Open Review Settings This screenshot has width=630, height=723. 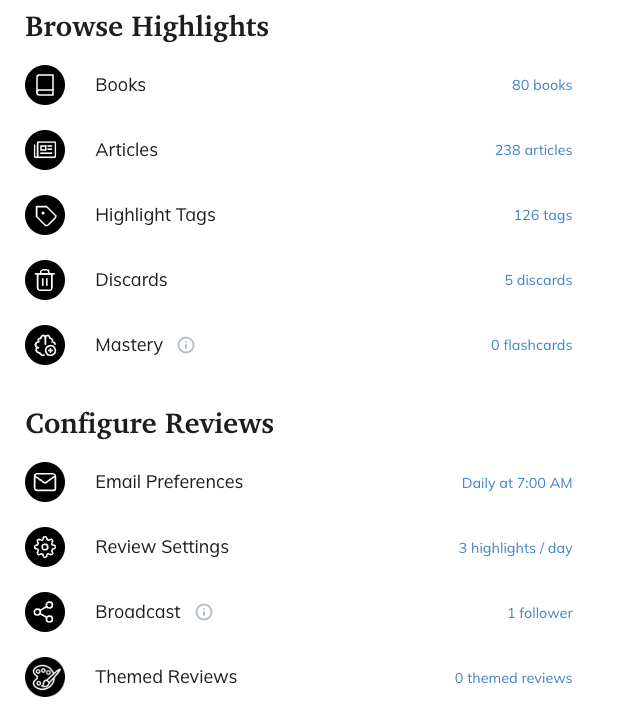[162, 547]
